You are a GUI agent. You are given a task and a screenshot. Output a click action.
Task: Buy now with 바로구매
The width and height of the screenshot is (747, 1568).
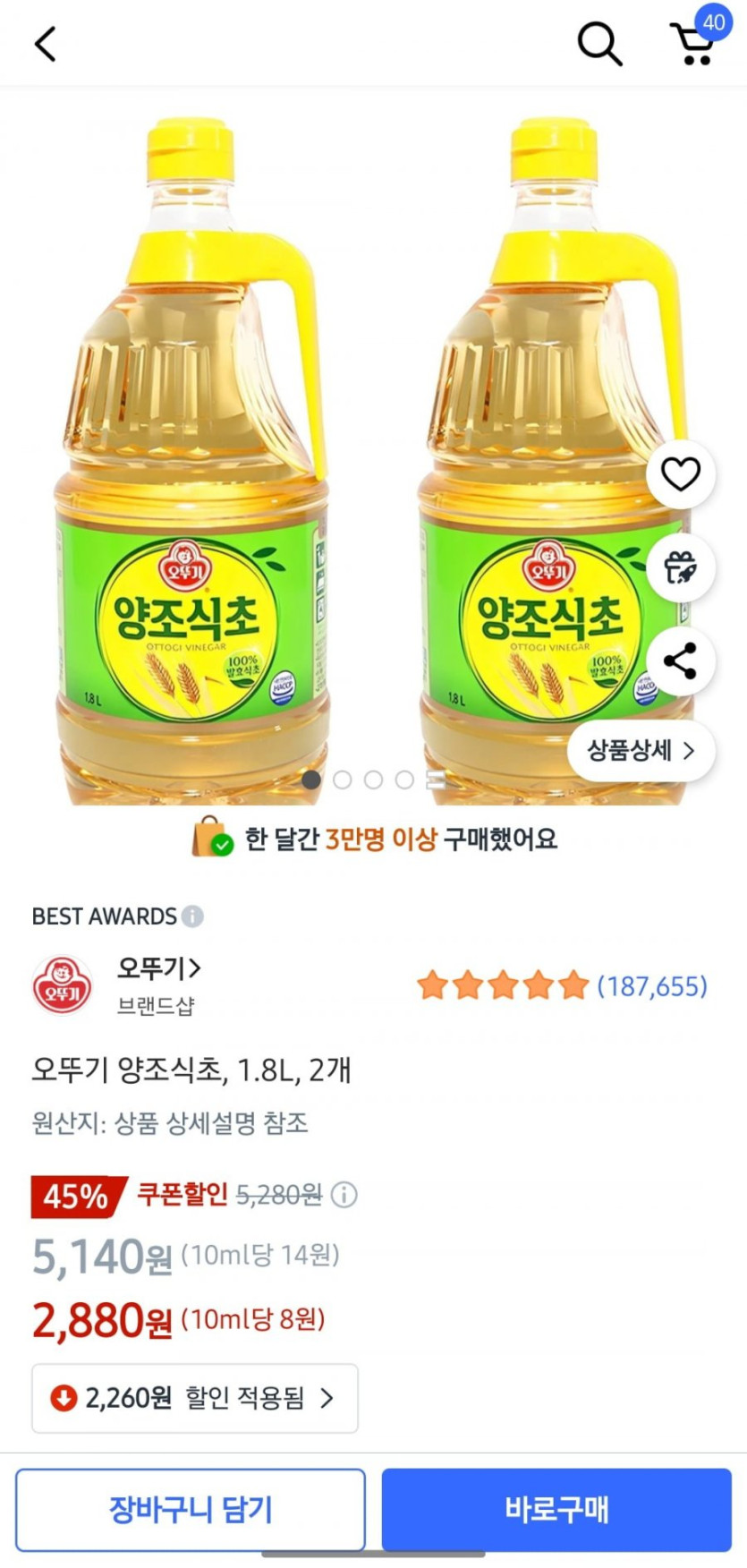(x=556, y=1510)
